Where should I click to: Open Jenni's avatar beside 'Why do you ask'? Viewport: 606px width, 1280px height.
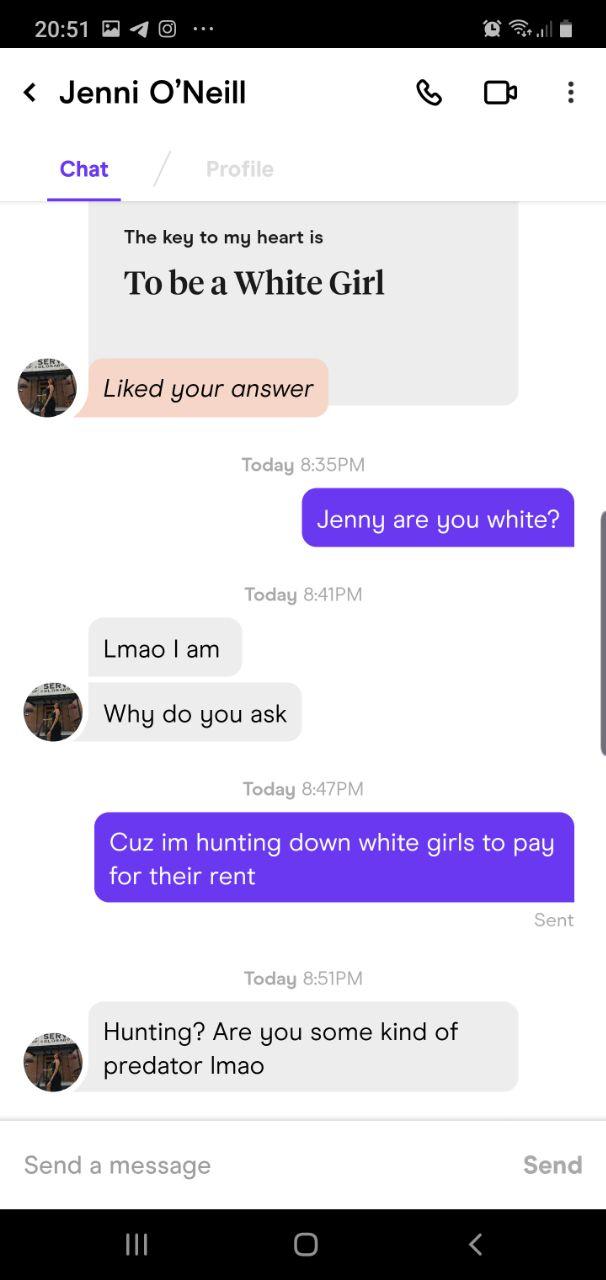[x=53, y=712]
